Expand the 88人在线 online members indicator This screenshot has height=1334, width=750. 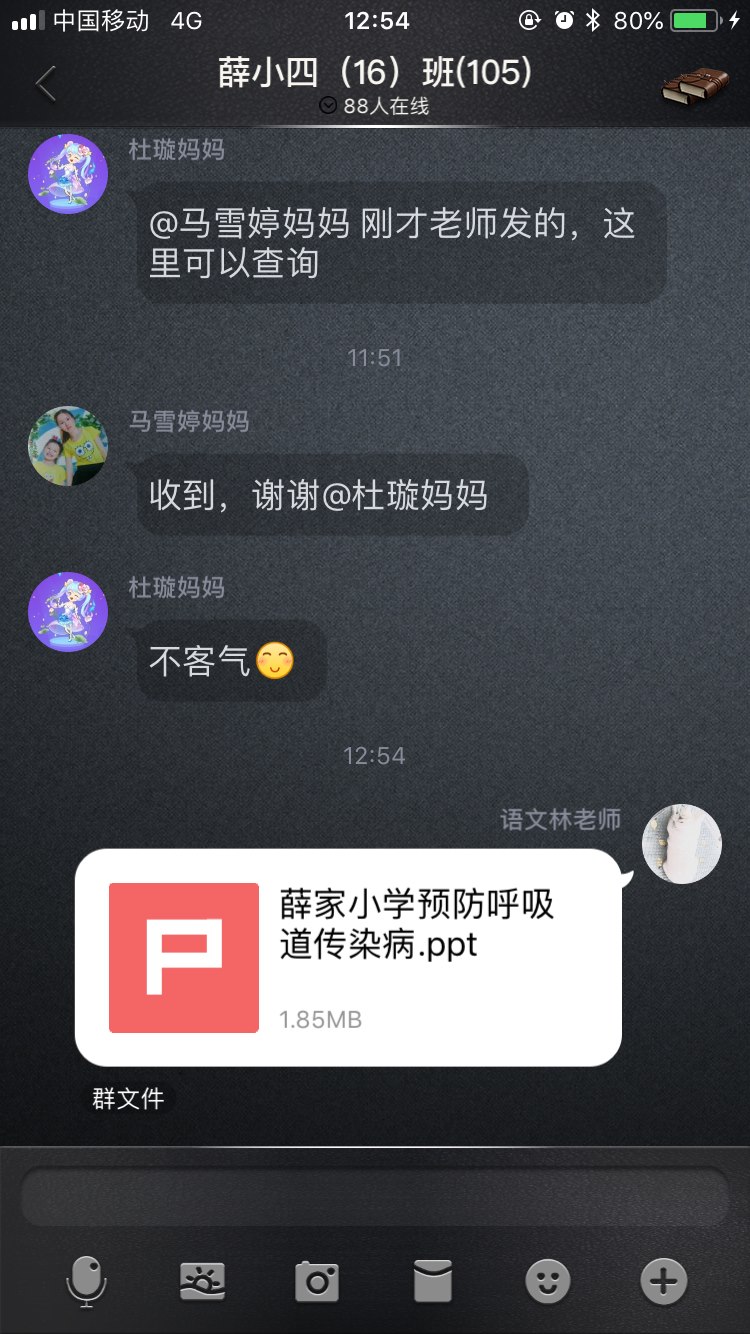[374, 106]
